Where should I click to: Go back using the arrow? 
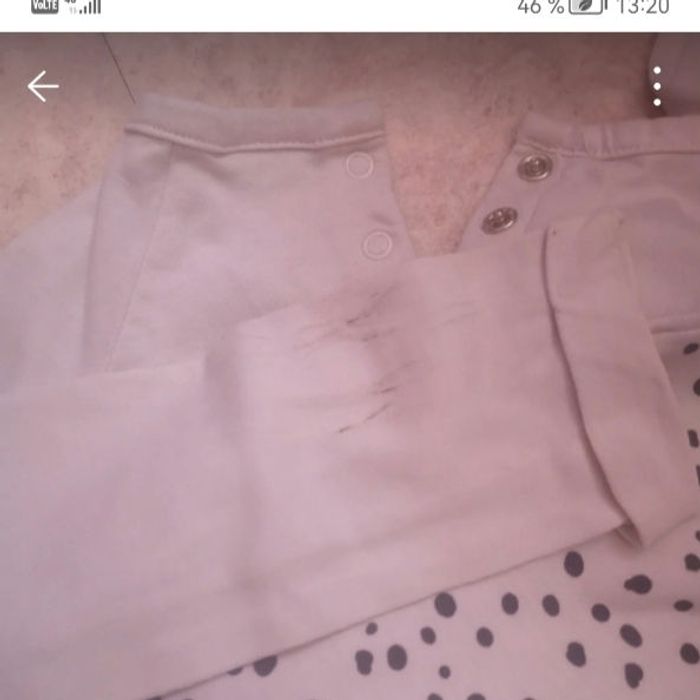pyautogui.click(x=43, y=87)
